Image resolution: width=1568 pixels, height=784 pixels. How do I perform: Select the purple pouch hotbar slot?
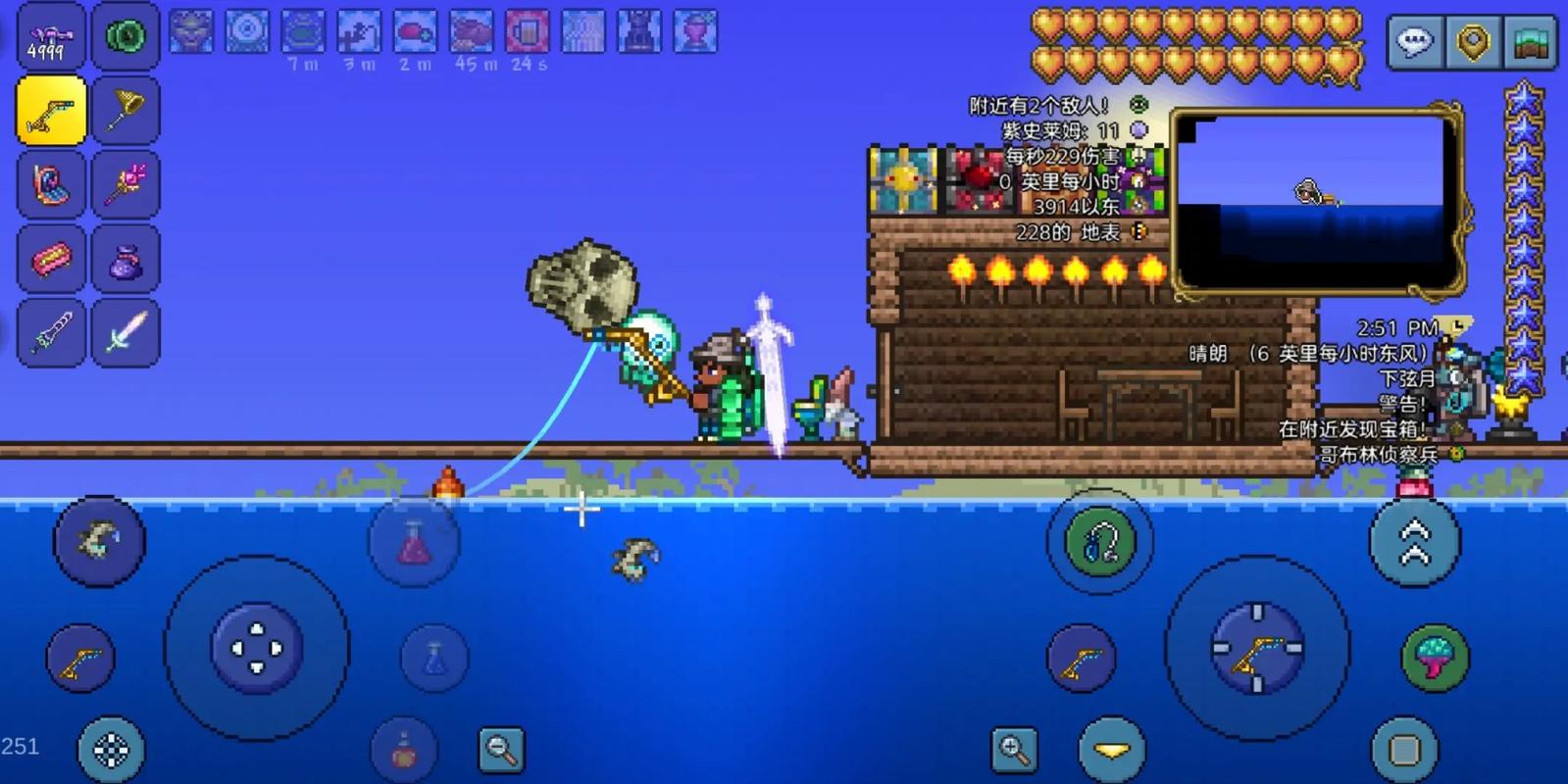tap(126, 260)
